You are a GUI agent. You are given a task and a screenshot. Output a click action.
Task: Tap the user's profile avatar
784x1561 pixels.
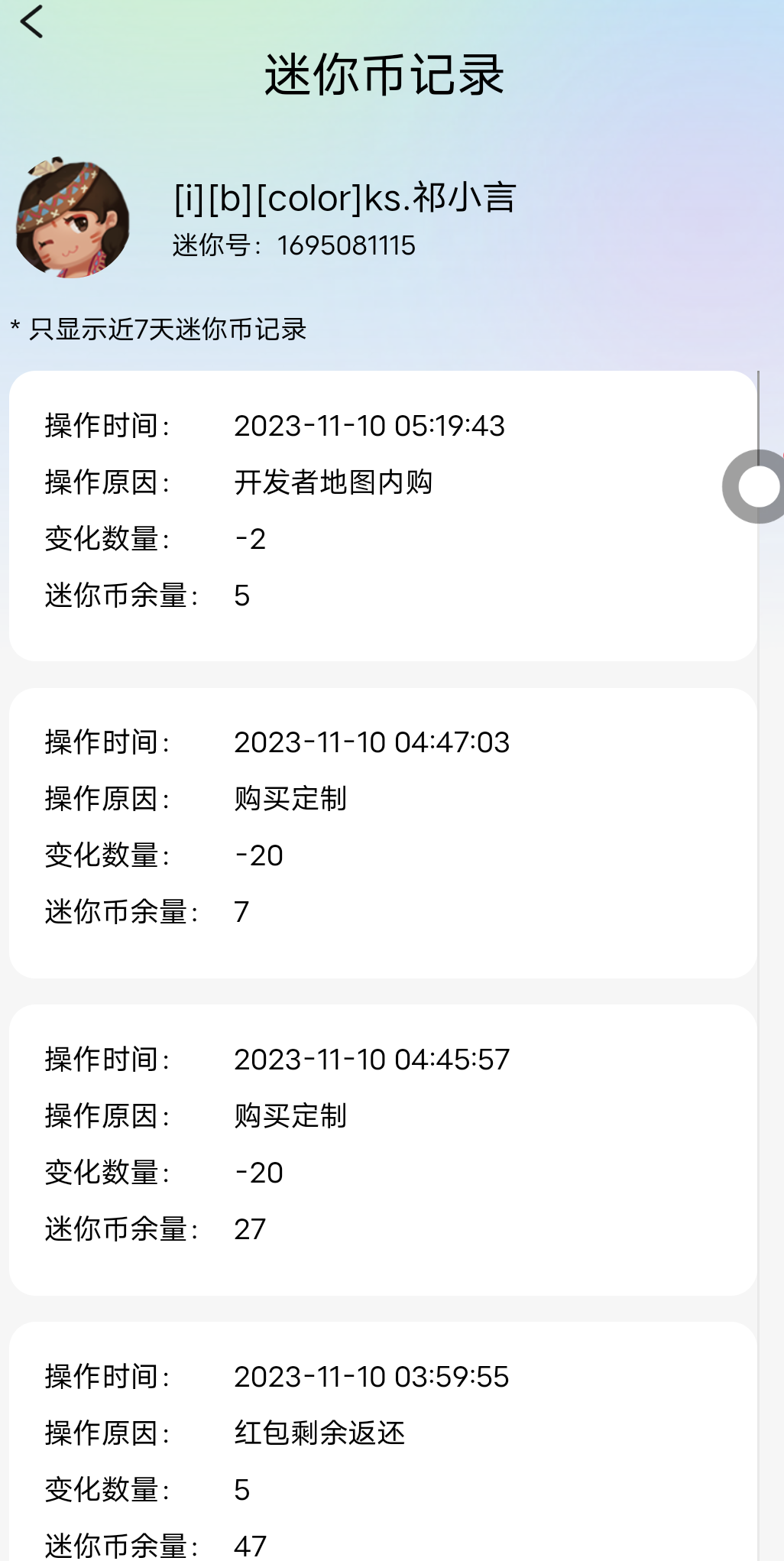(72, 218)
